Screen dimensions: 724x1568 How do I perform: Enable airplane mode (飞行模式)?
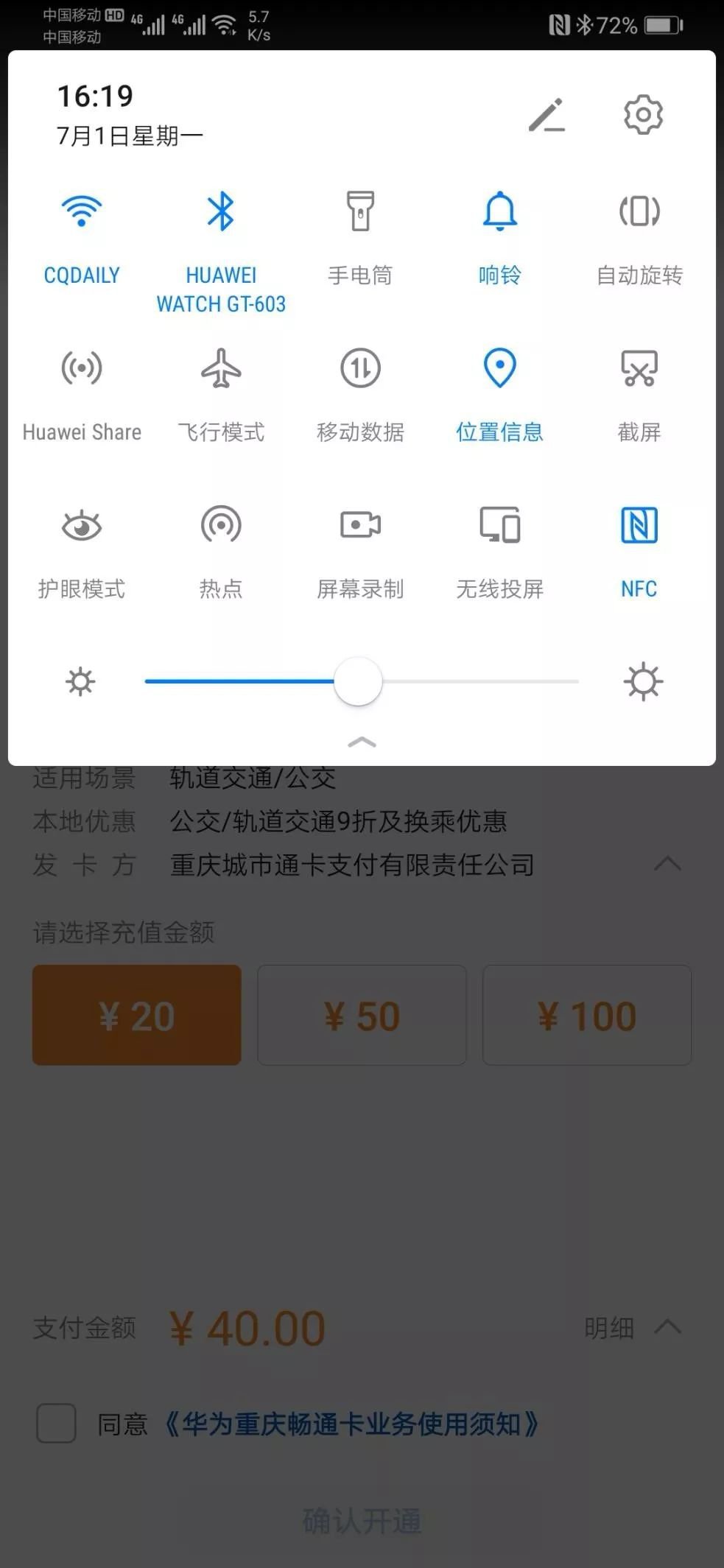(x=221, y=368)
